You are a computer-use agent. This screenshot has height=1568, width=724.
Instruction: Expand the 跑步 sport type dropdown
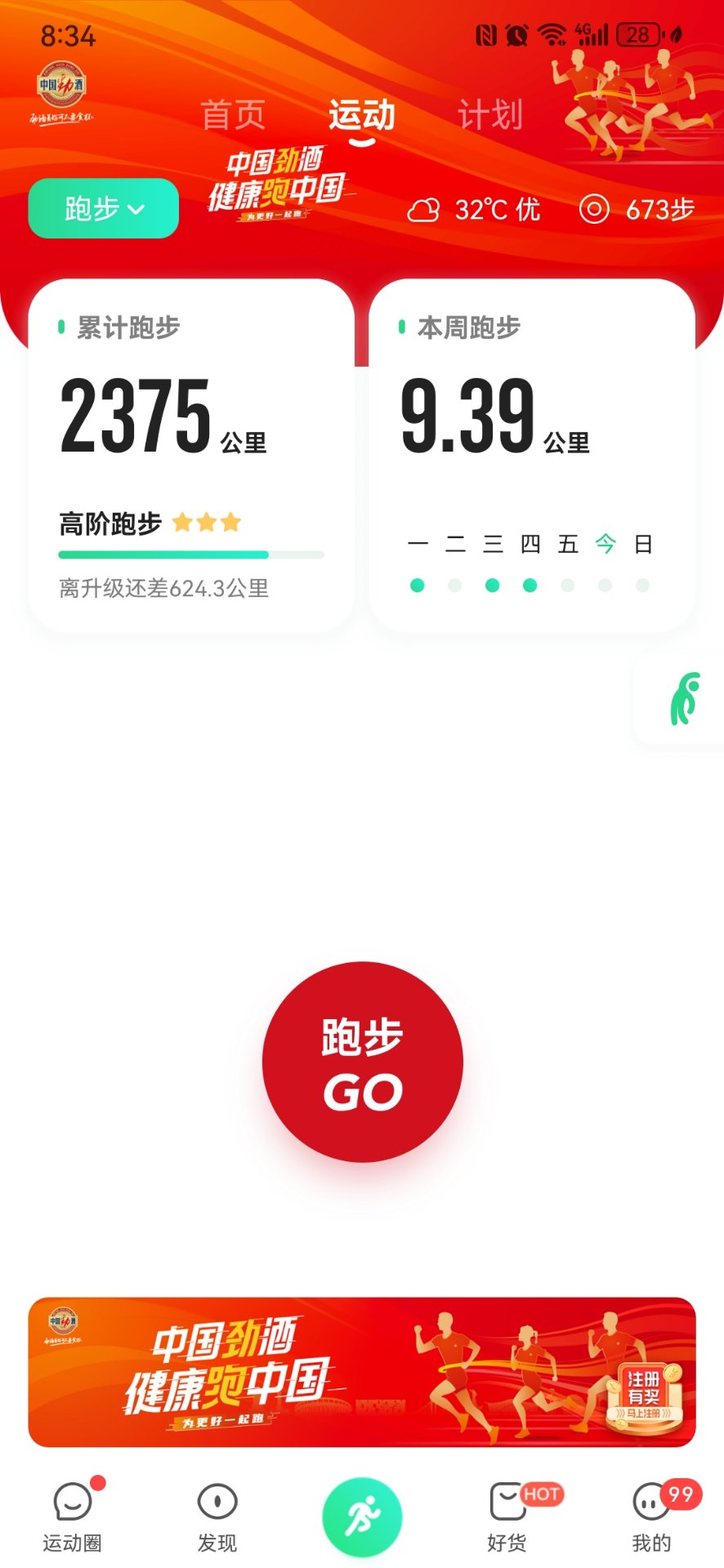(104, 209)
